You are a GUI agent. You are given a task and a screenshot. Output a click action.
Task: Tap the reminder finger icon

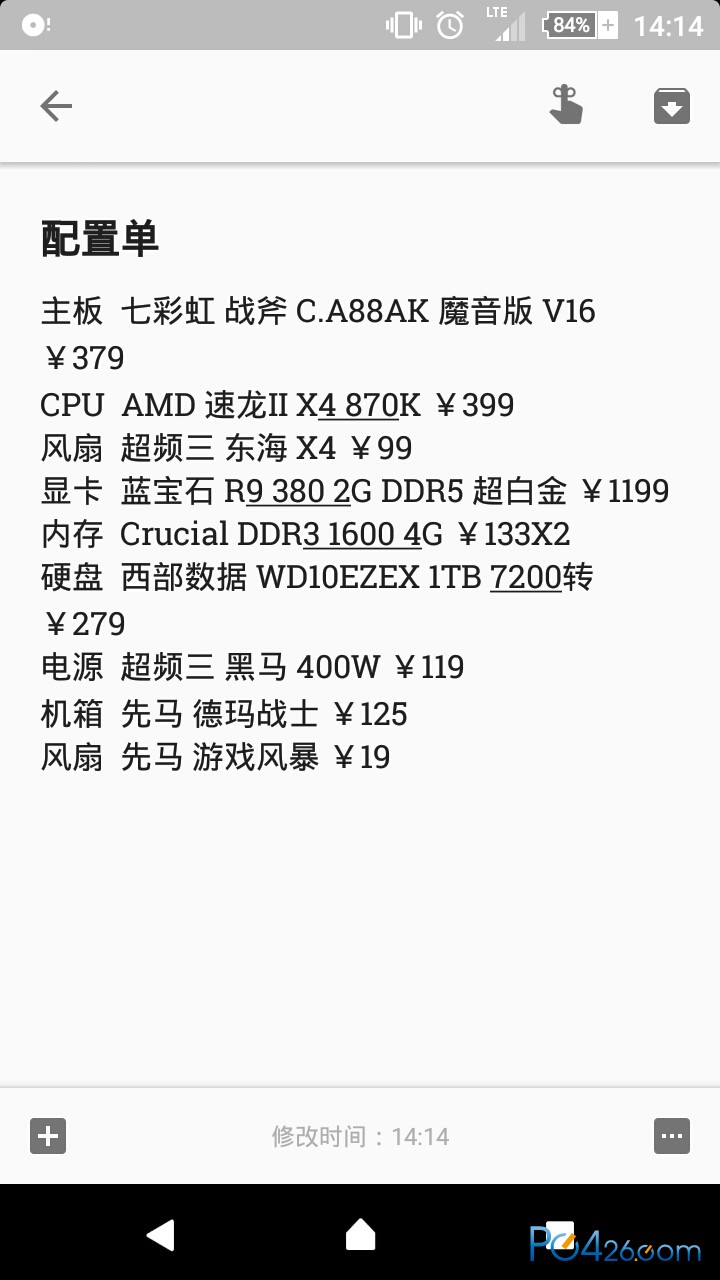coord(566,105)
